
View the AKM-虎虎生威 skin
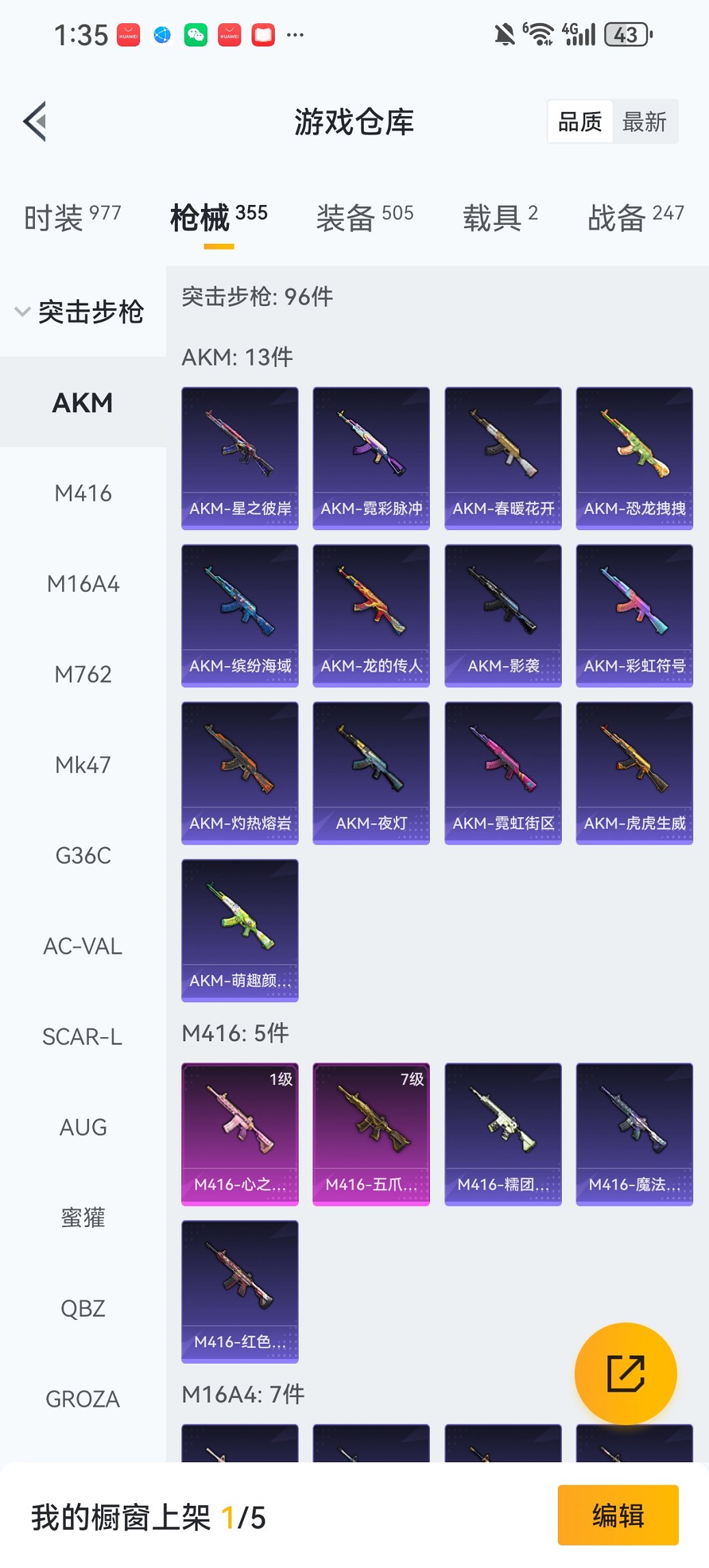[634, 772]
